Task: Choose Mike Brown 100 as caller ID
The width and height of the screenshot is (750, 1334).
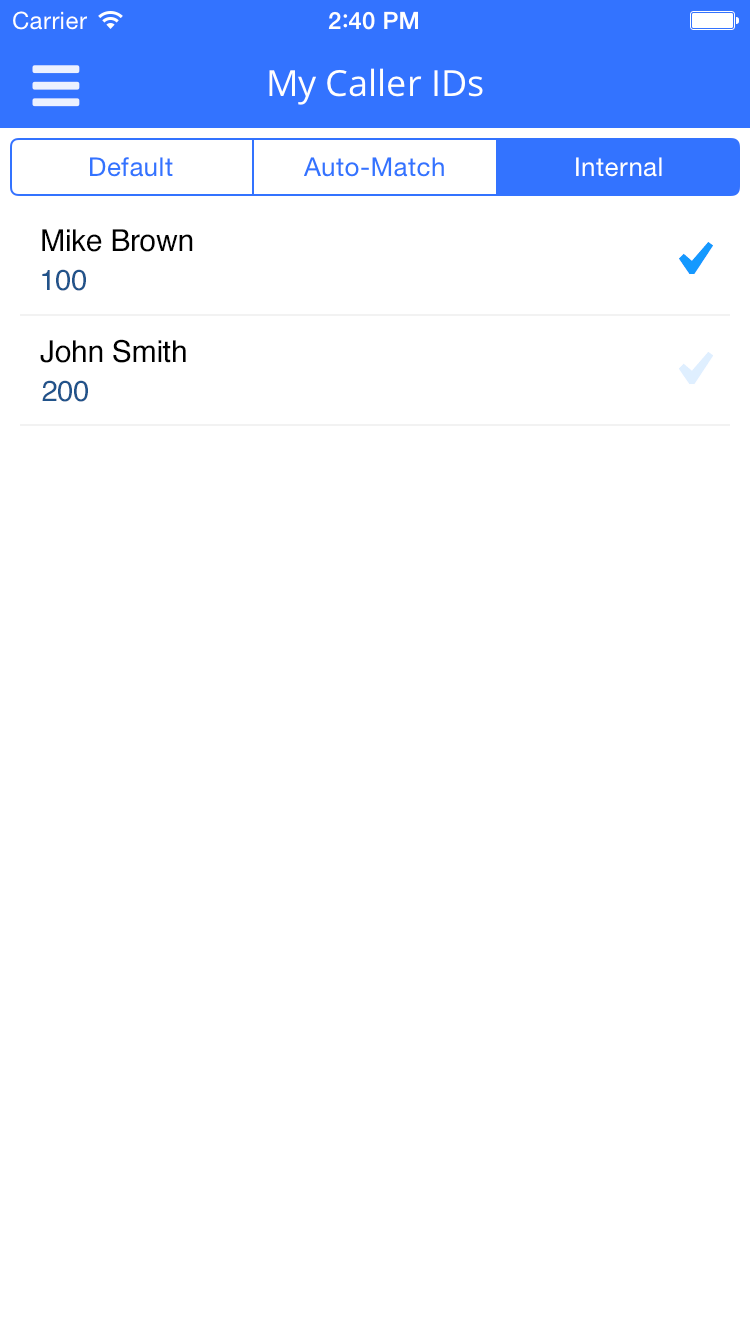Action: [375, 260]
